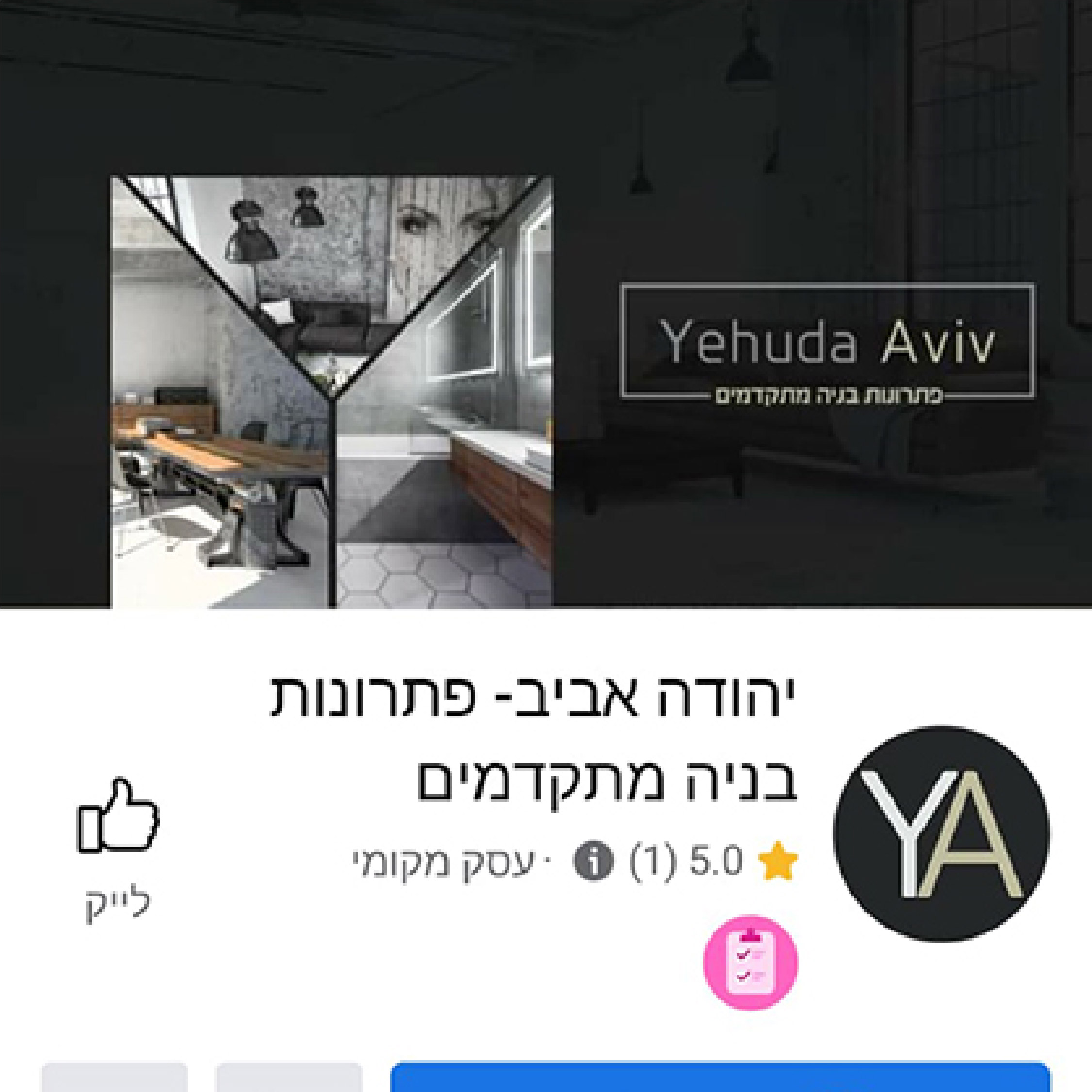1092x1092 pixels.
Task: View the YA profile picture
Action: [941, 834]
